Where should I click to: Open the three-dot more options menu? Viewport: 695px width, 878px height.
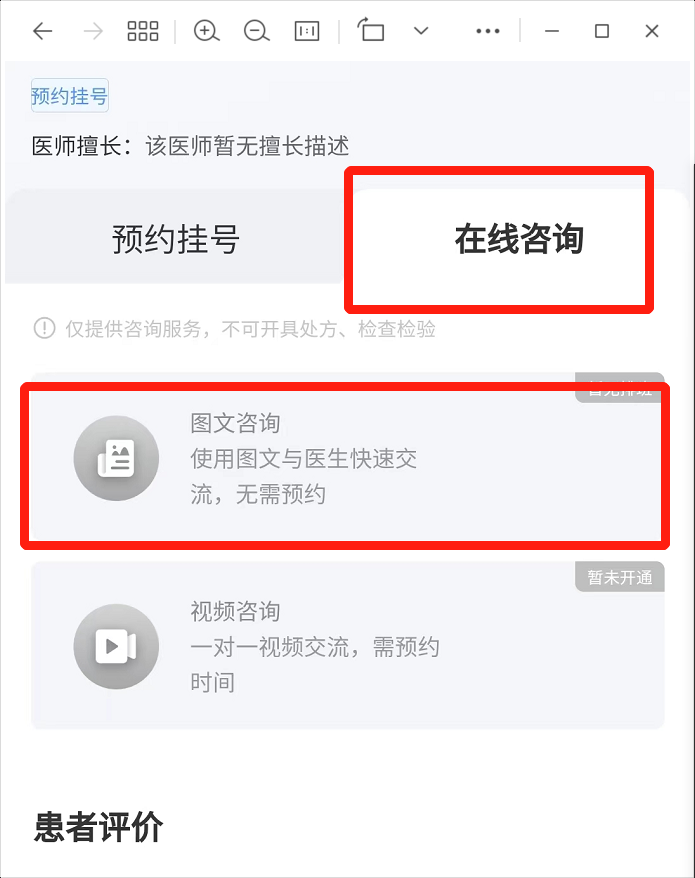[x=488, y=31]
